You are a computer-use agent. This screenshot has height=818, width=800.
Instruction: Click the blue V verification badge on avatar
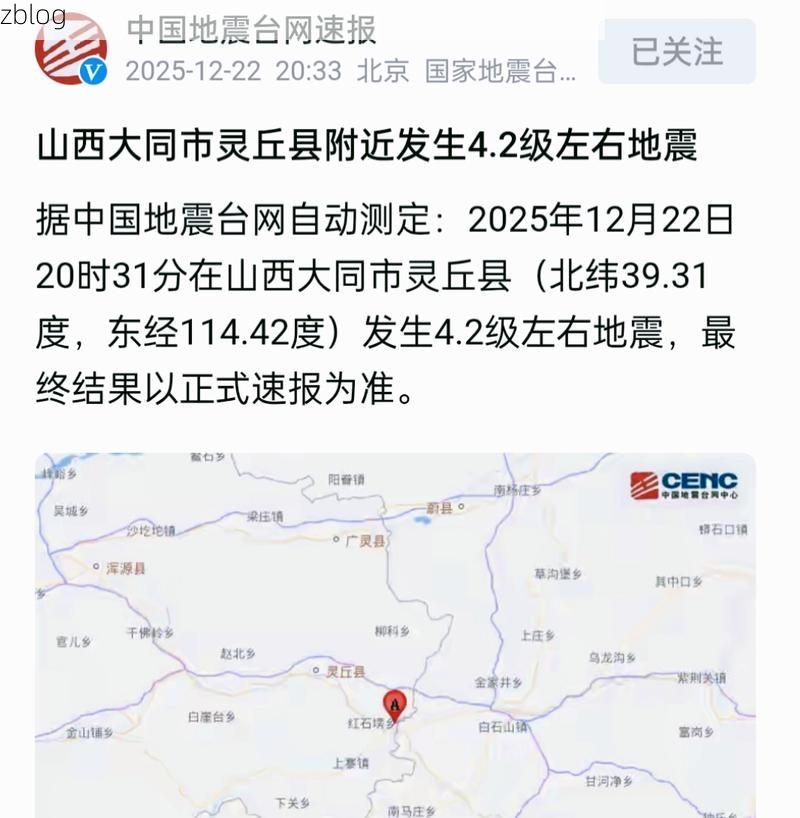click(x=95, y=70)
